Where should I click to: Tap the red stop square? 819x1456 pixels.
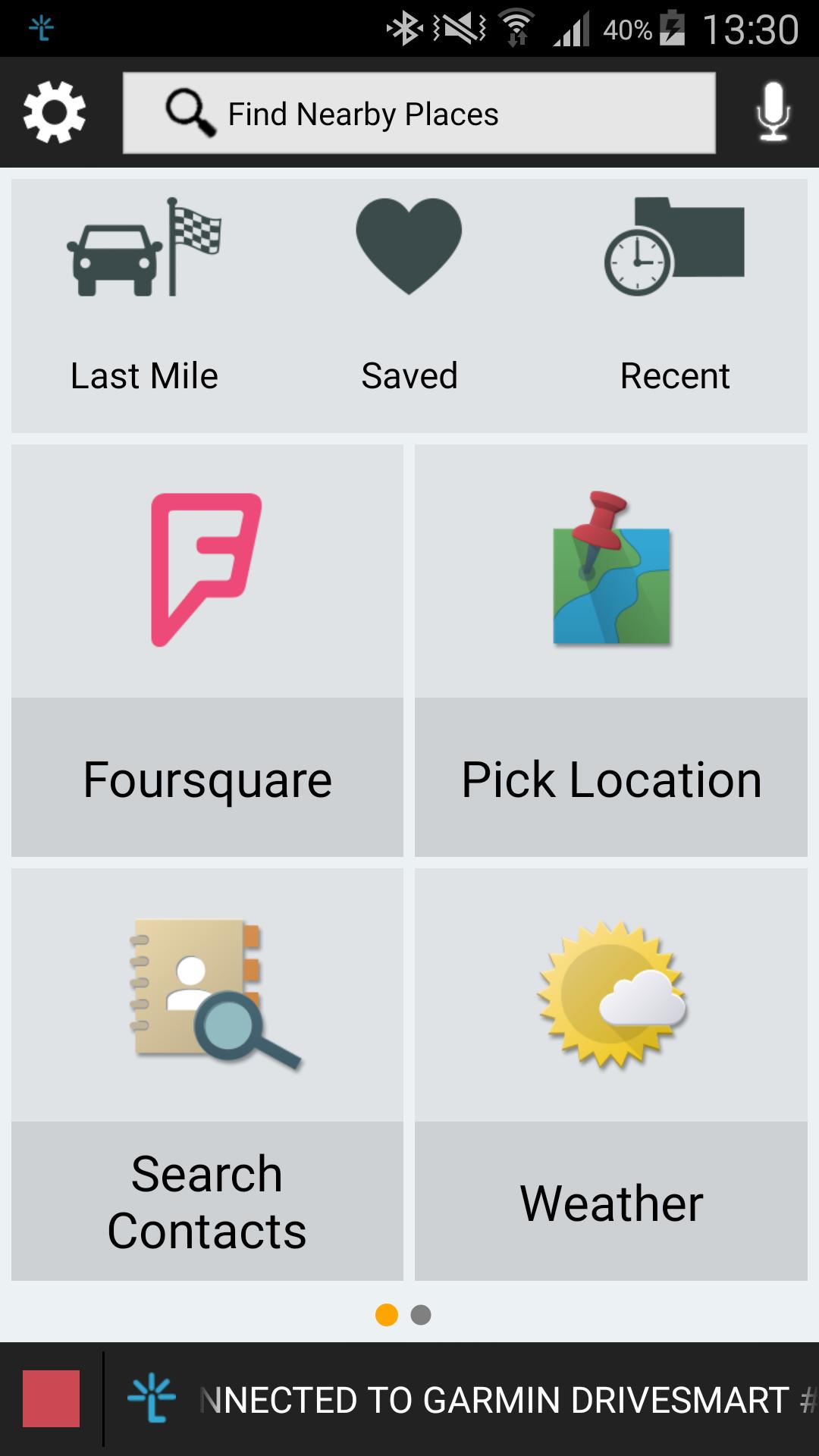click(51, 1399)
